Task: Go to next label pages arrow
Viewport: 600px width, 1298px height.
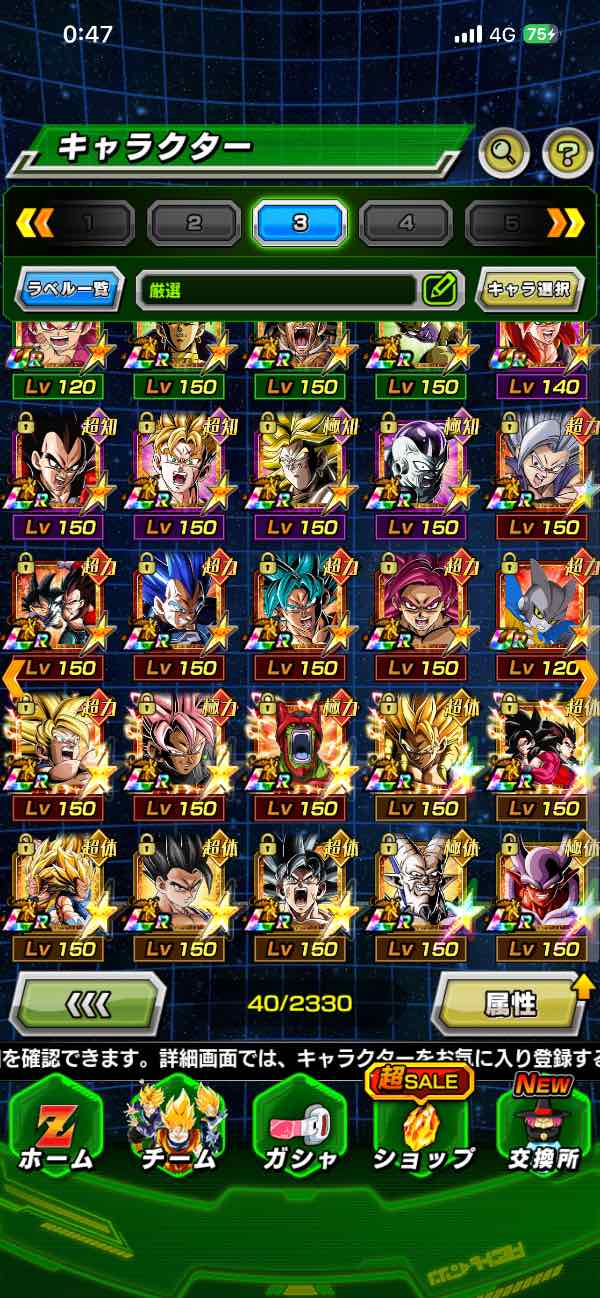Action: point(565,223)
